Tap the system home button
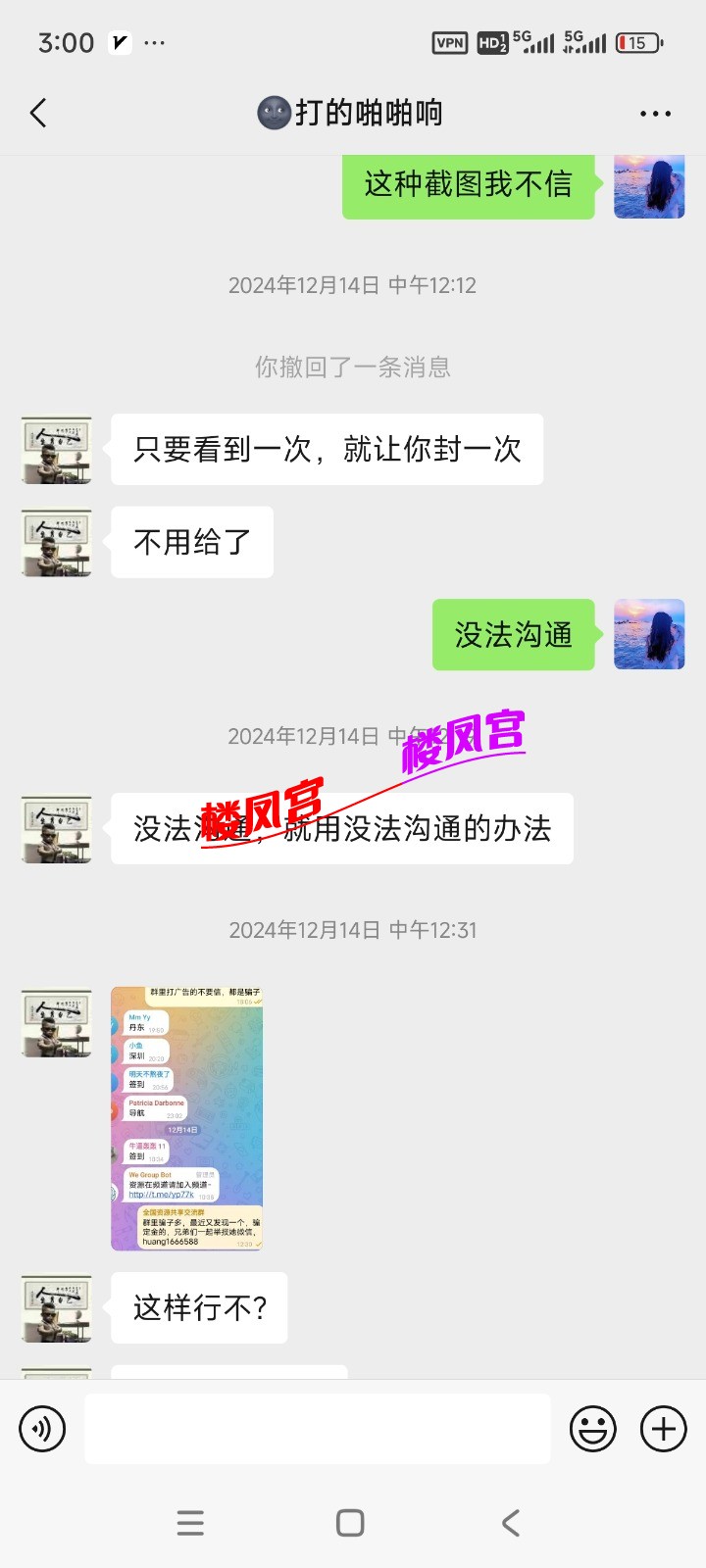706x1568 pixels. click(350, 1522)
